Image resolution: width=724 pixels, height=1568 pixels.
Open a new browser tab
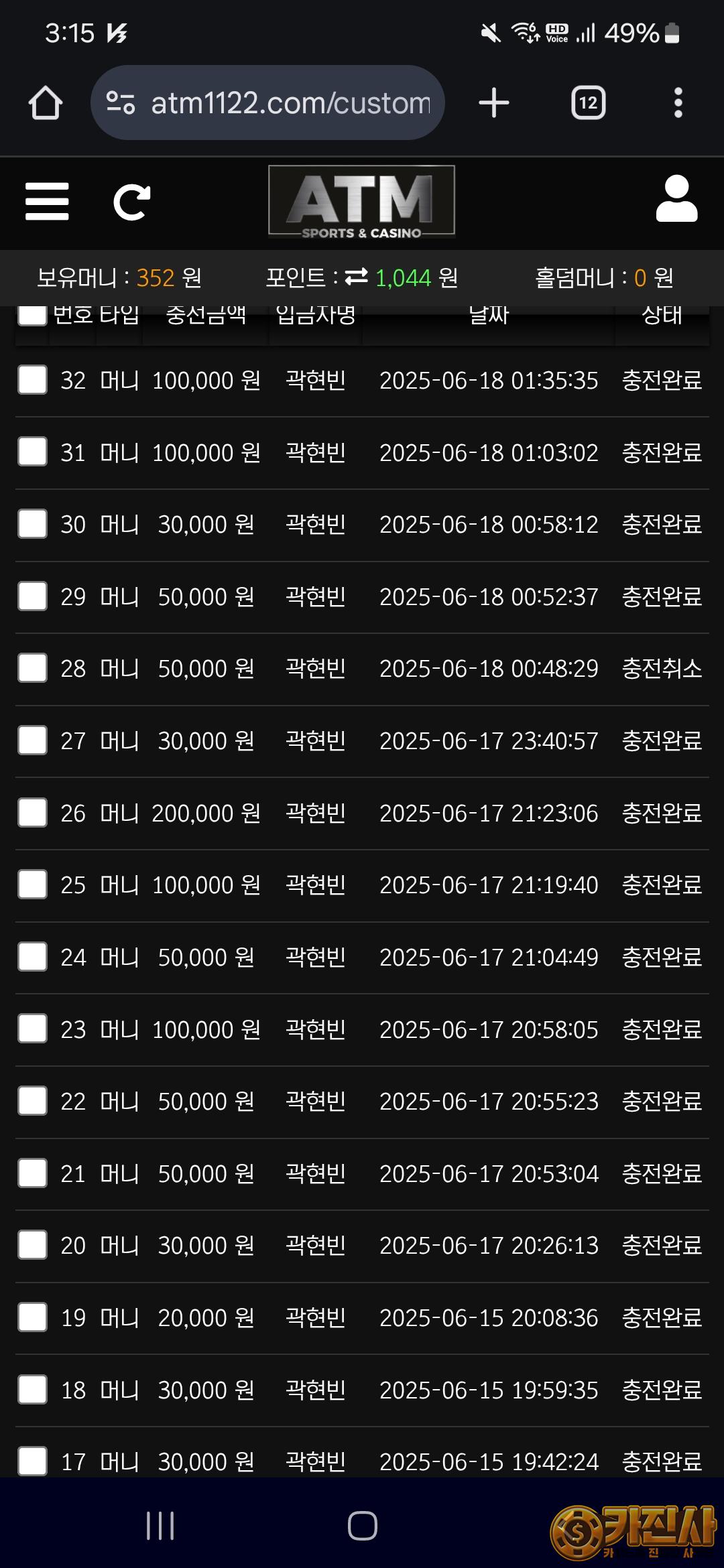[x=494, y=103]
